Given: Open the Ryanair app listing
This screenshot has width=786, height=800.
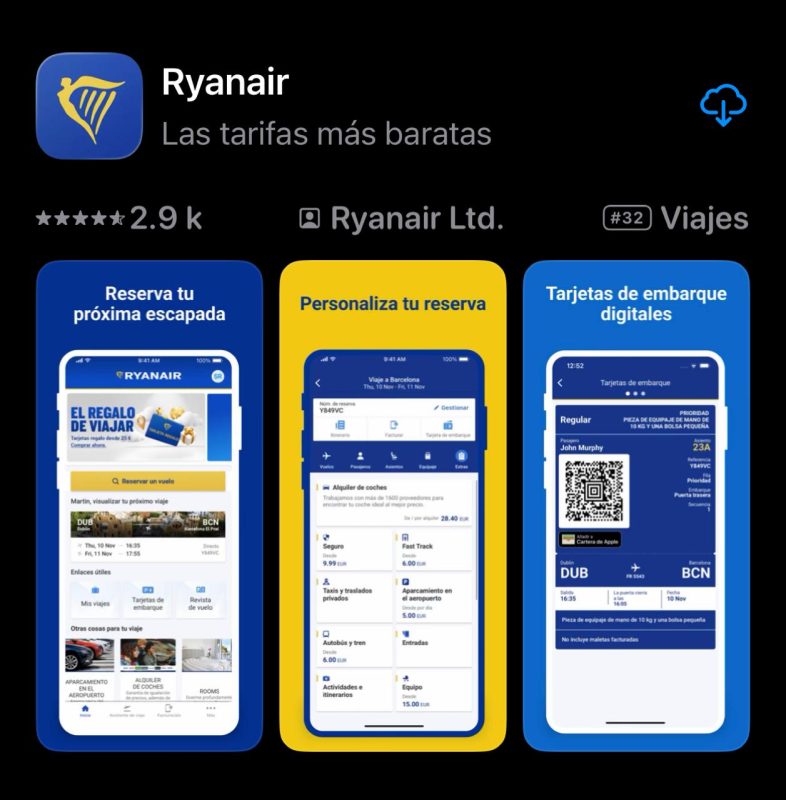Looking at the screenshot, I should 225,83.
